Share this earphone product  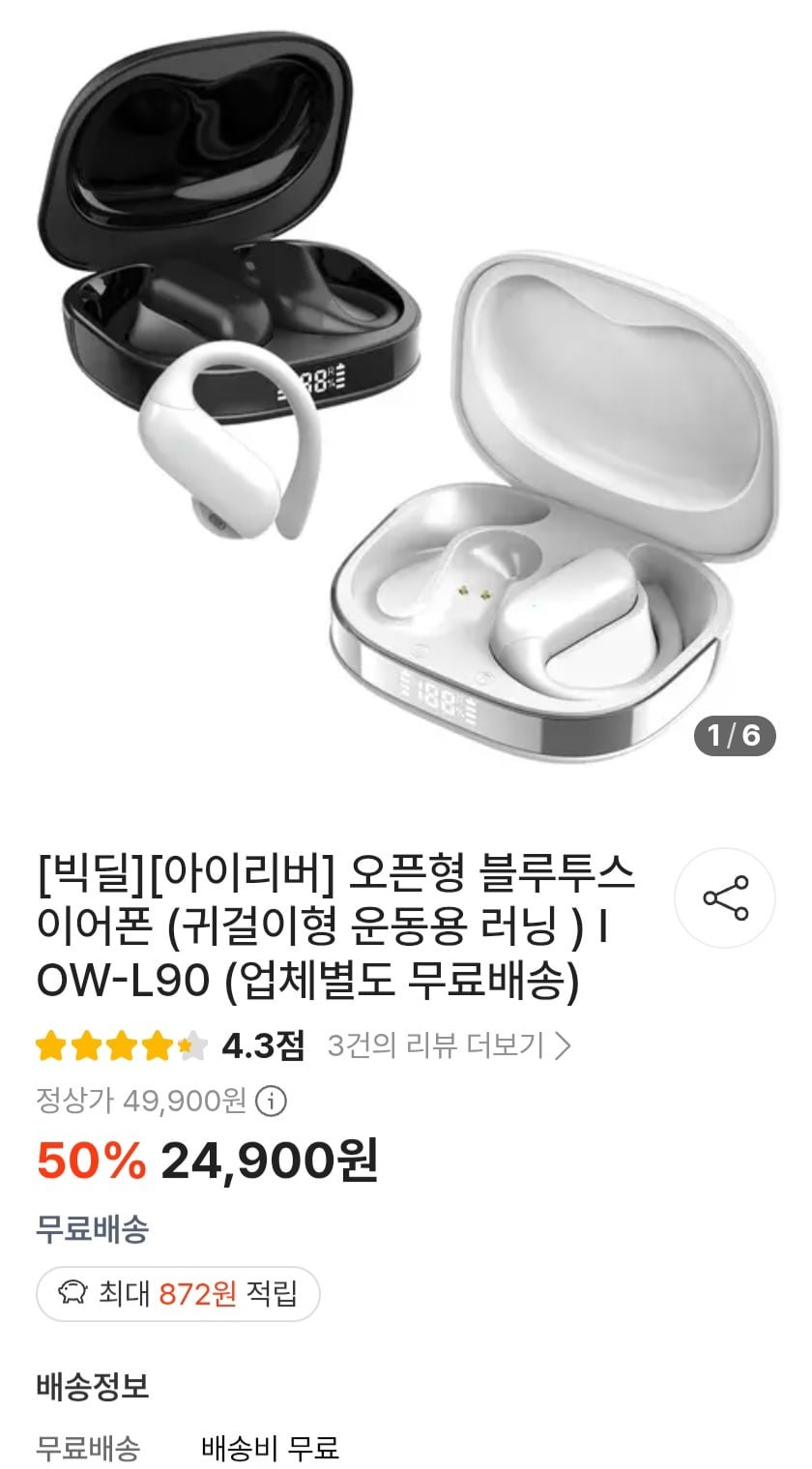(x=725, y=898)
